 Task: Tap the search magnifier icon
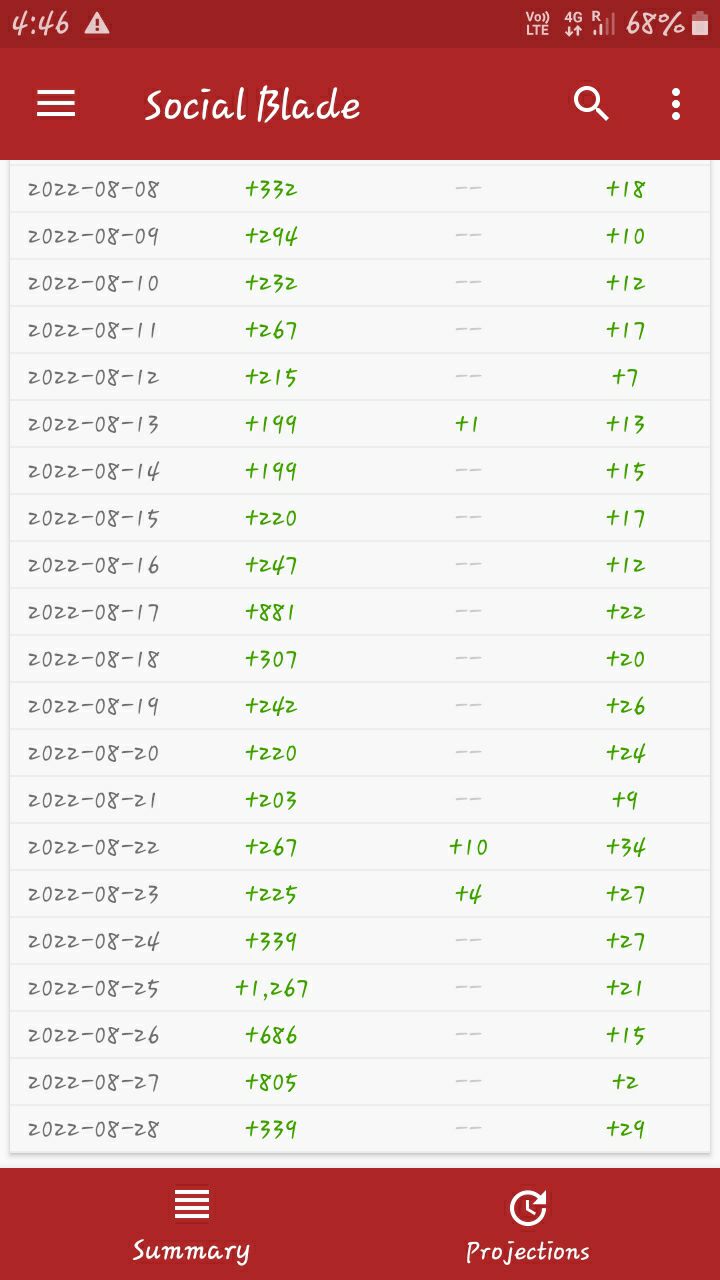591,104
